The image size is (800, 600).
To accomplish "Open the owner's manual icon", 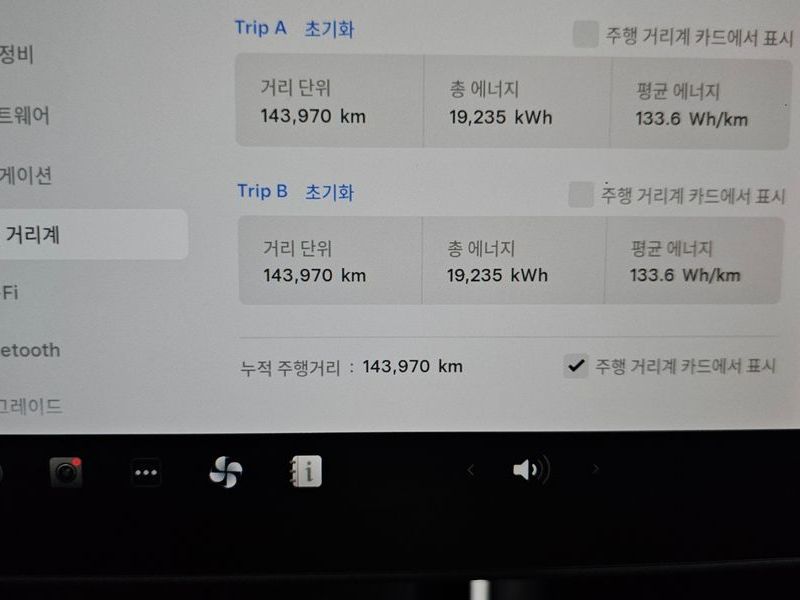I will pyautogui.click(x=306, y=471).
